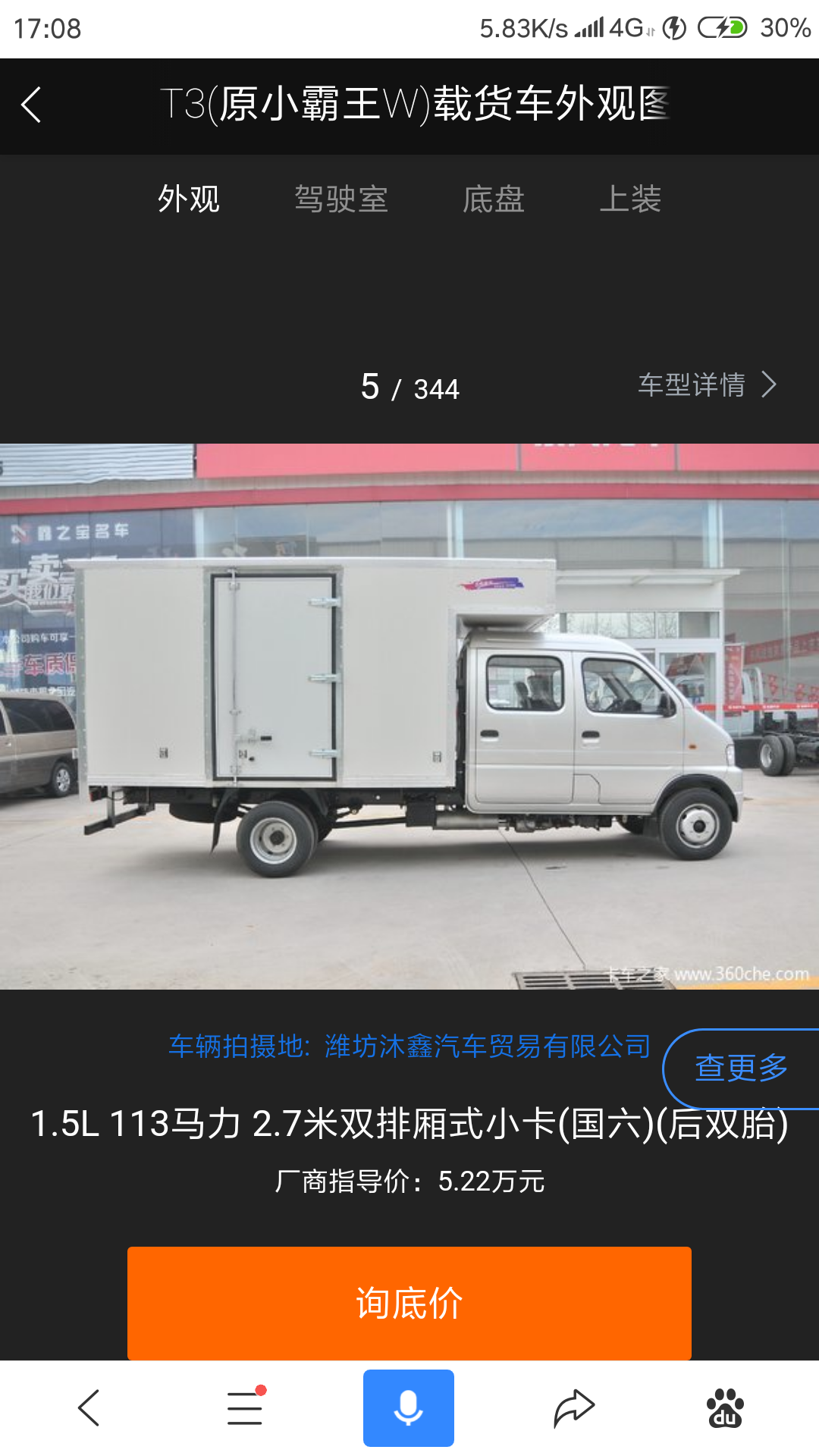Tap 询底价 to ask for price
The width and height of the screenshot is (819, 1456).
(409, 1303)
